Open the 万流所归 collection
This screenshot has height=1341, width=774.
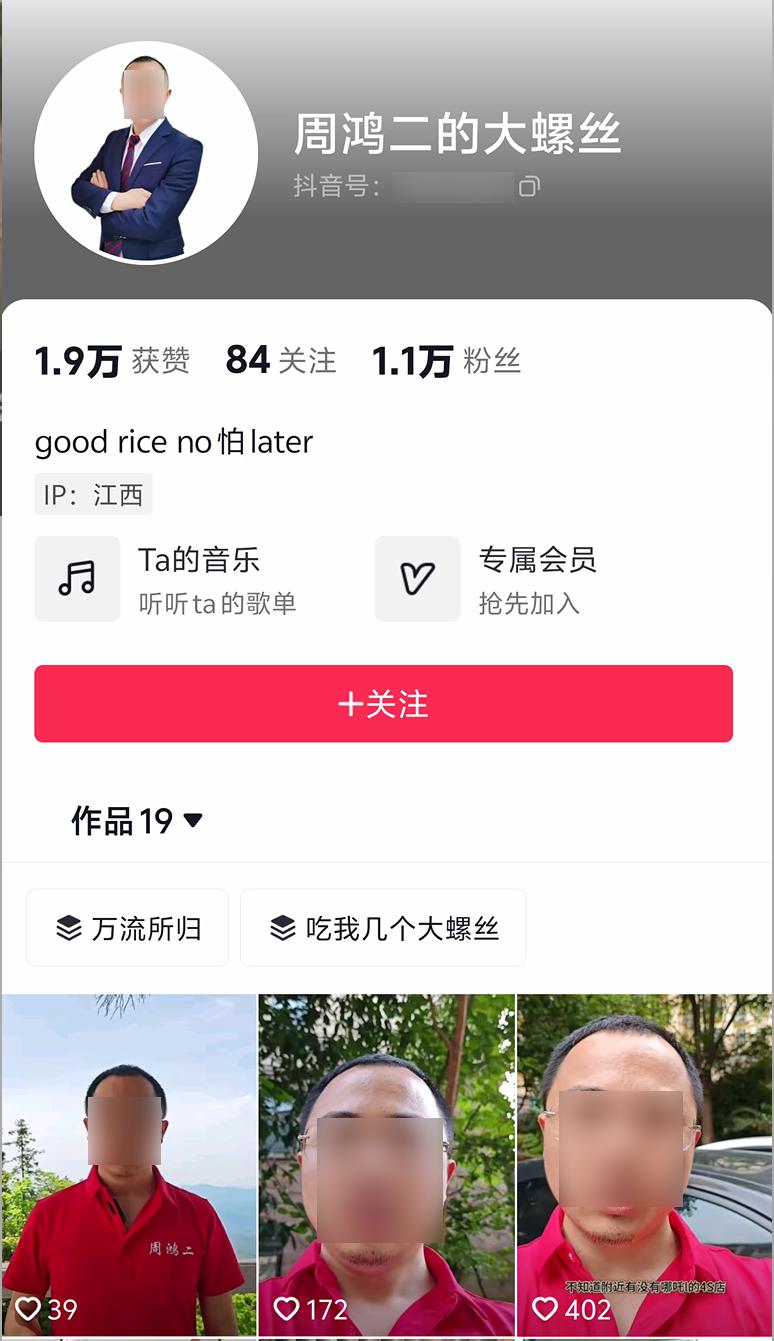(x=127, y=928)
